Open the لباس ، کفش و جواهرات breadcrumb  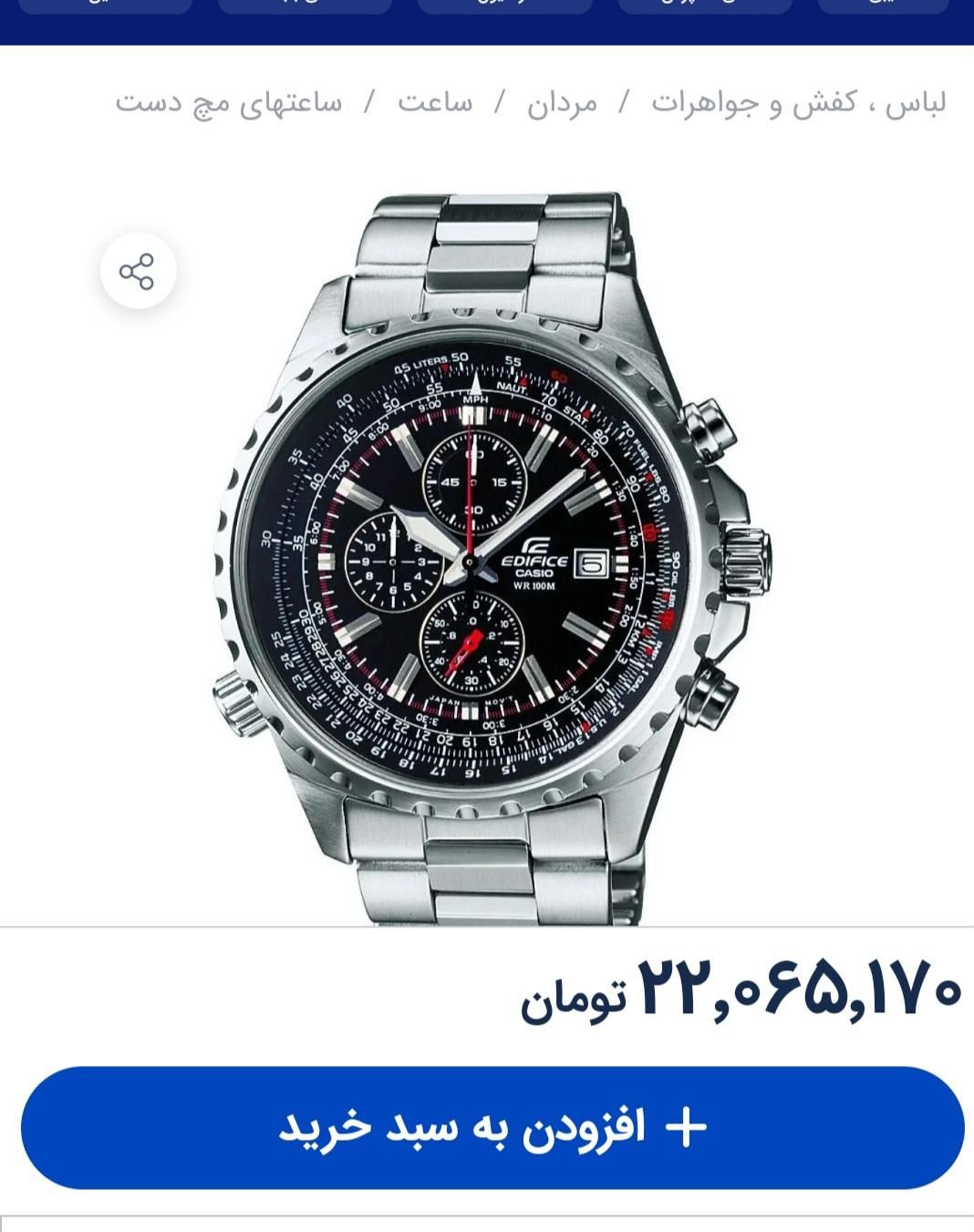pyautogui.click(x=798, y=102)
